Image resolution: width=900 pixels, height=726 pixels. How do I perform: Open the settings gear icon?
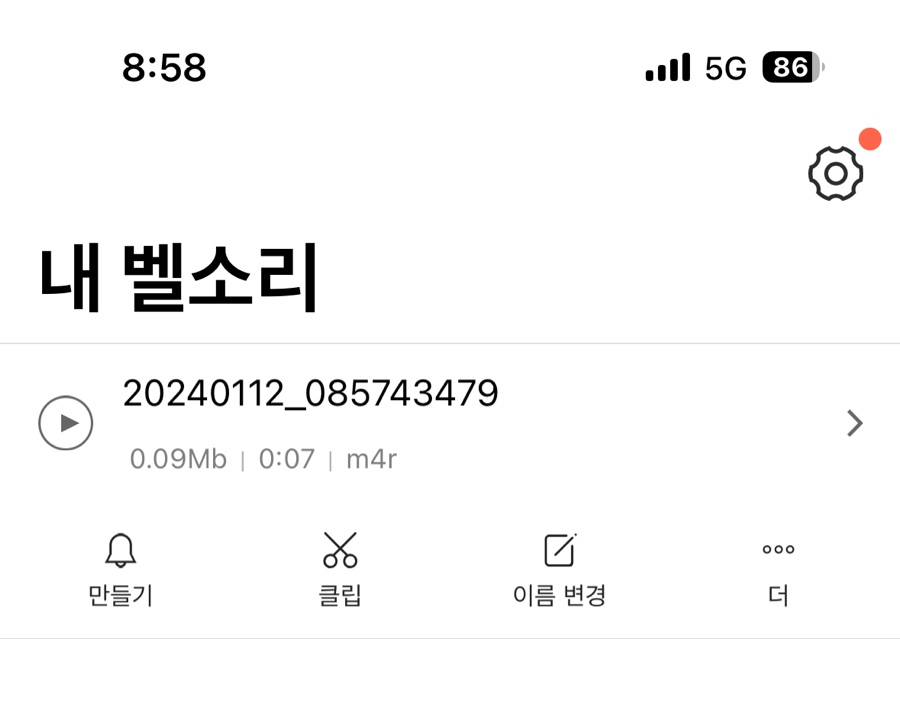pos(835,174)
